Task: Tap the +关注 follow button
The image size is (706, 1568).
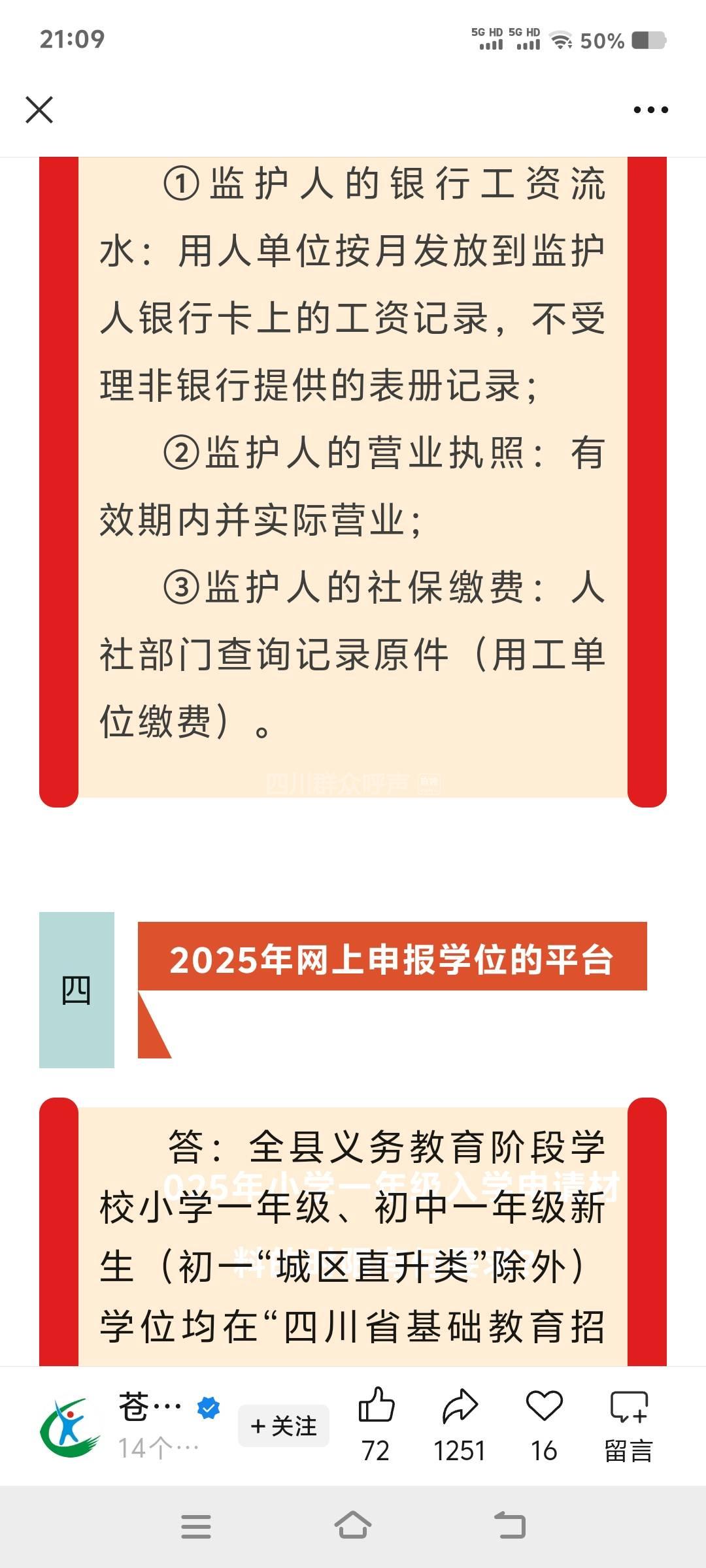Action: (x=284, y=1426)
